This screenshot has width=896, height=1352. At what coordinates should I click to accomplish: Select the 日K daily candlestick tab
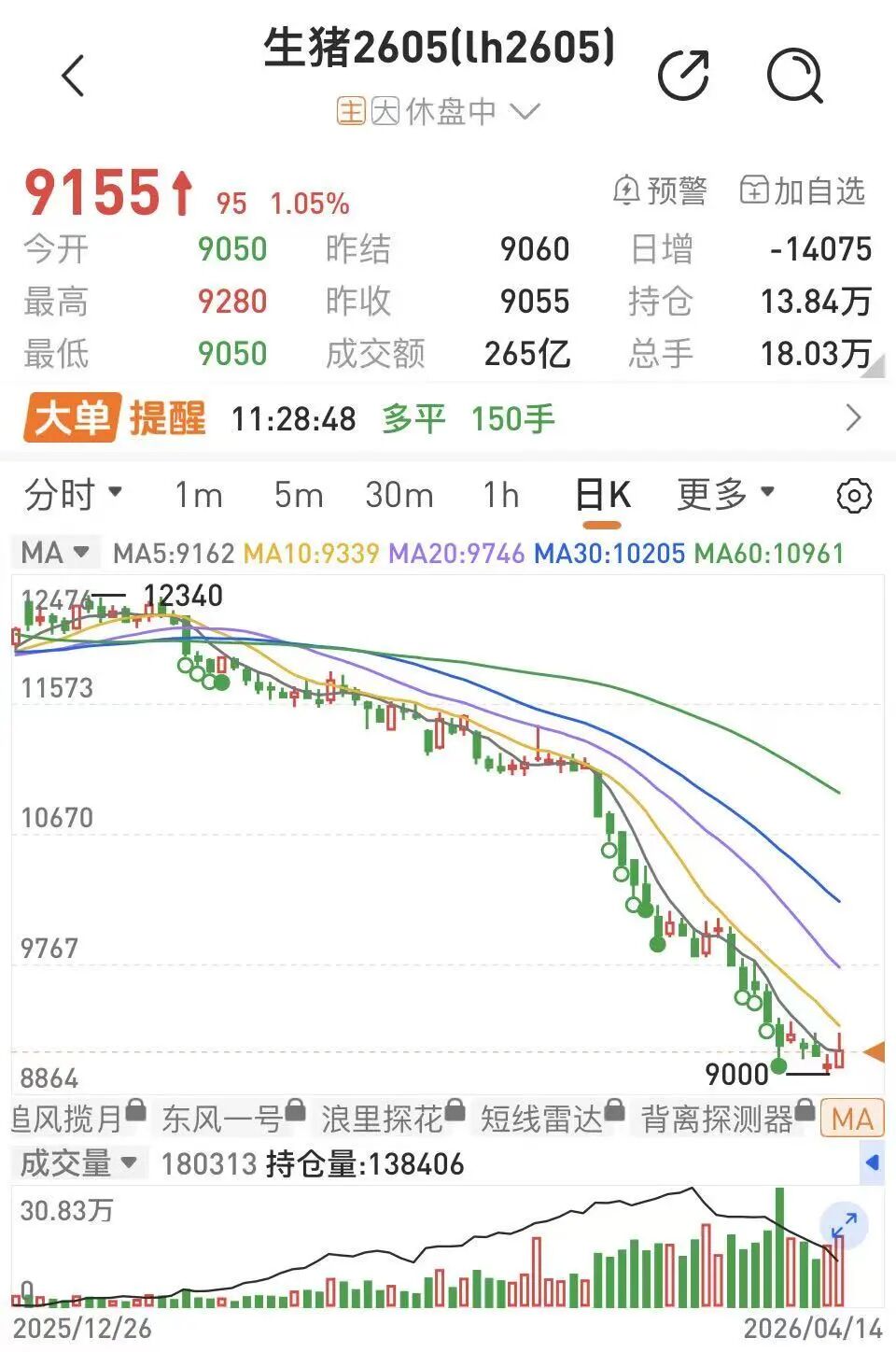click(603, 495)
